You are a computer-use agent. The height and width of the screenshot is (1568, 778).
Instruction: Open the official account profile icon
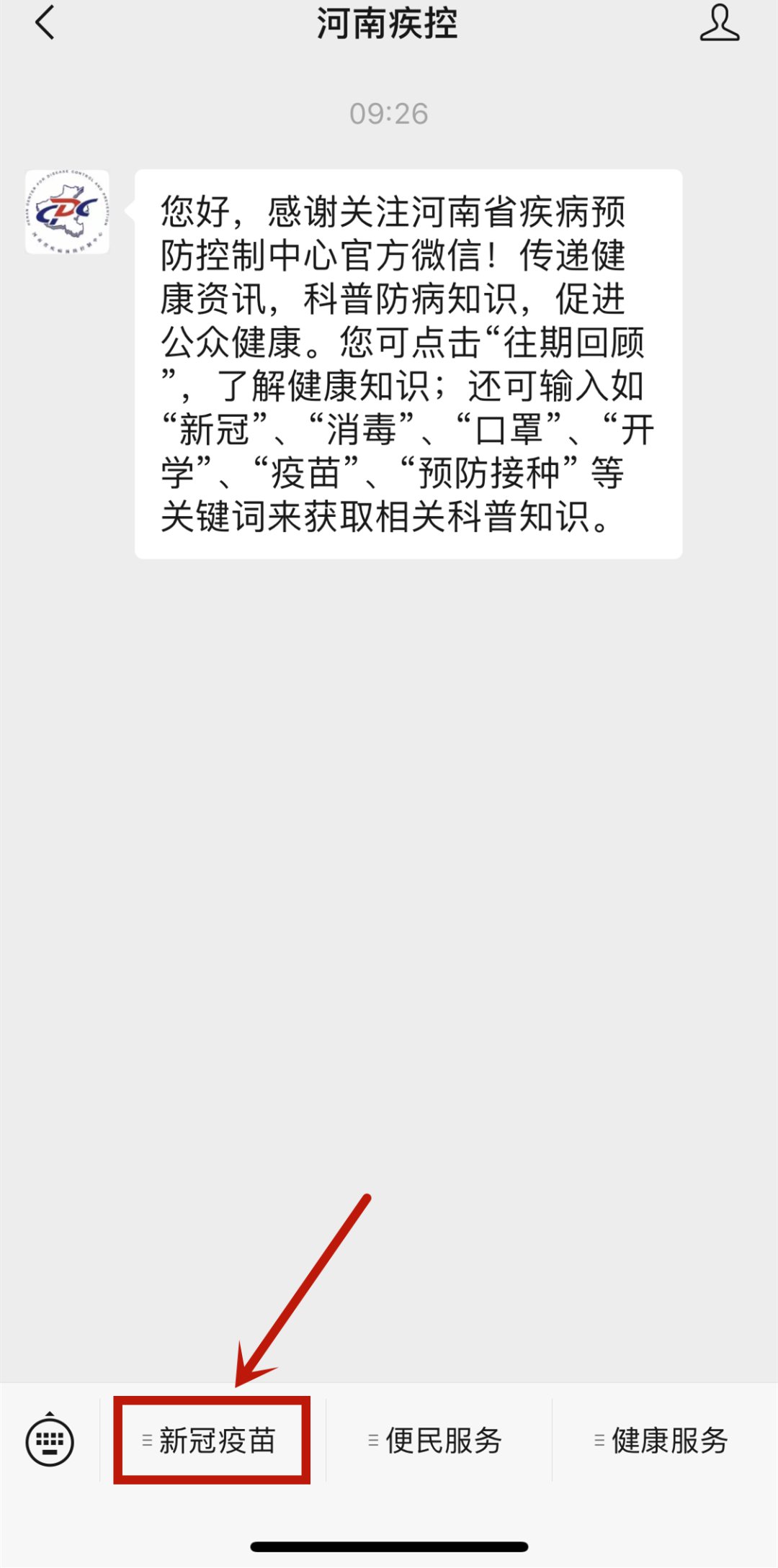(719, 23)
